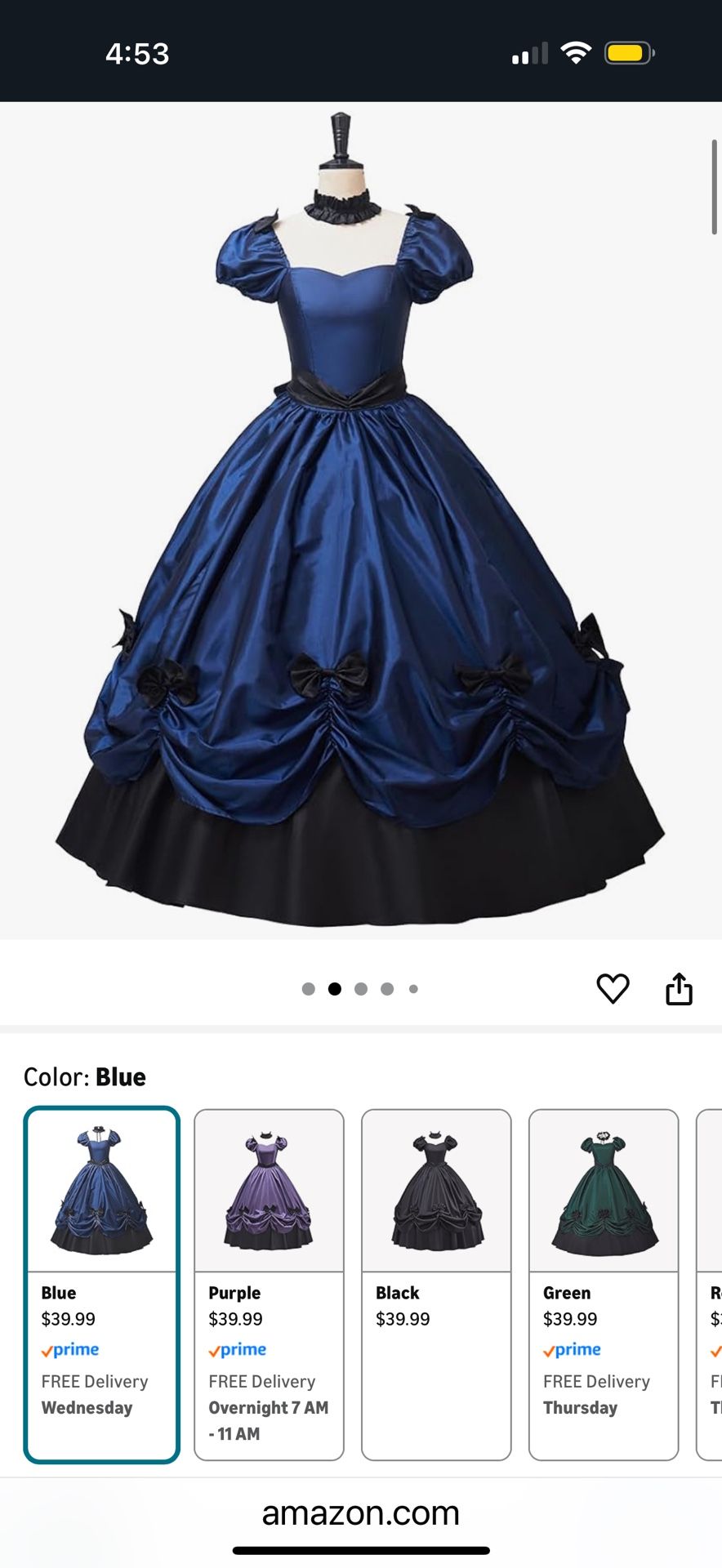
Task: Tap the partially visible Red color option
Action: click(x=712, y=1188)
